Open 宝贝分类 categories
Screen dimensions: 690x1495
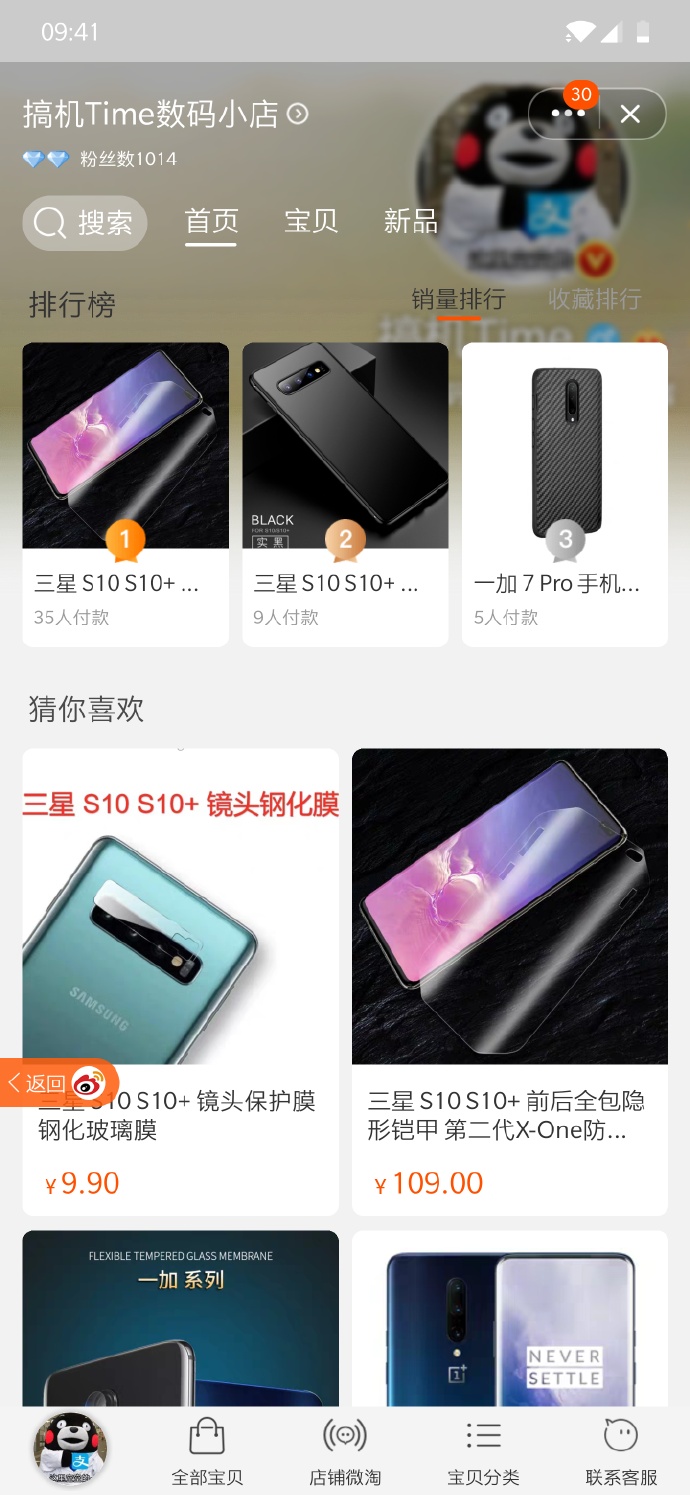[x=483, y=1451]
